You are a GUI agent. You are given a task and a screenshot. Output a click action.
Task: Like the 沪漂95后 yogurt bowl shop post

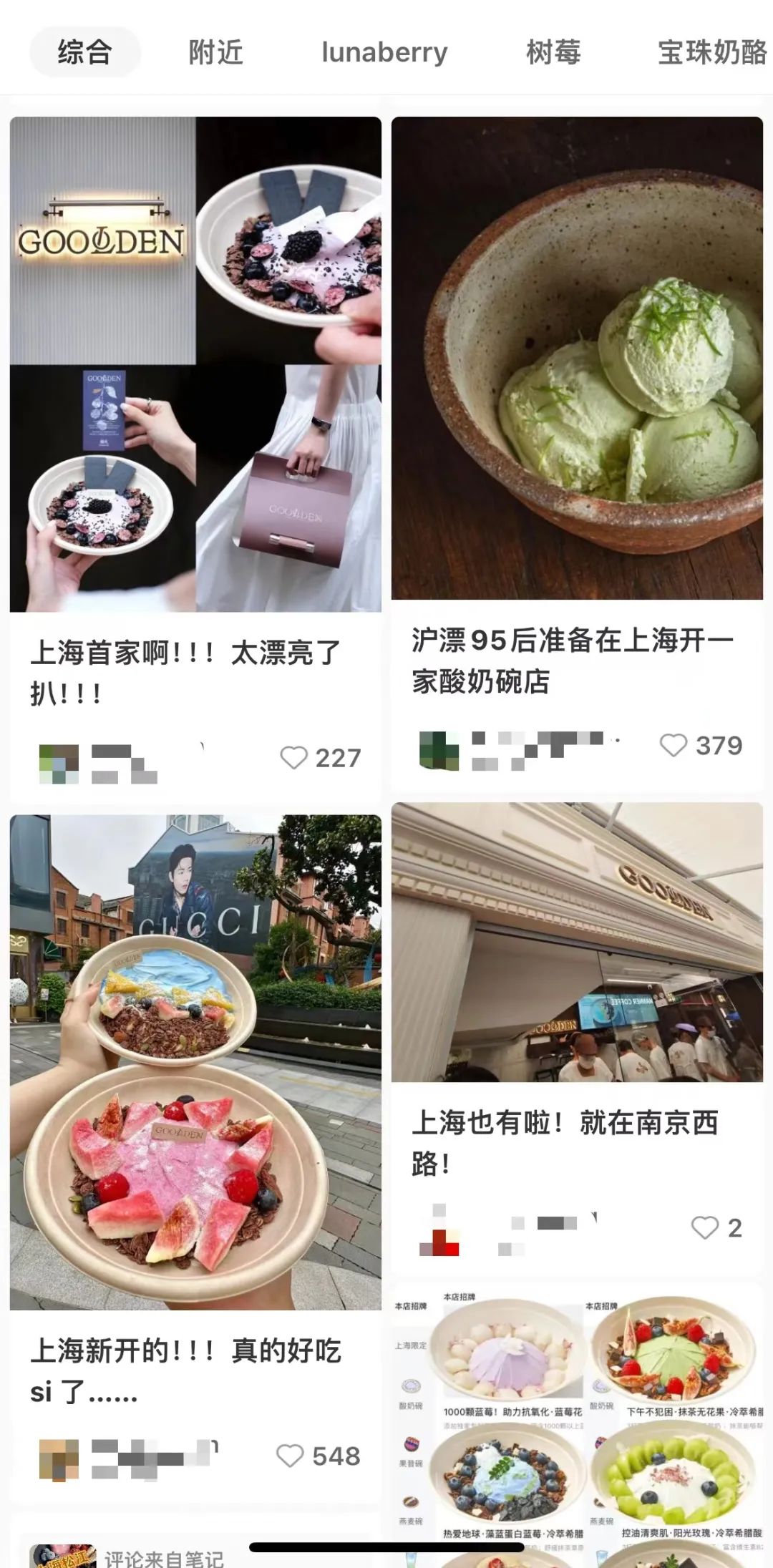point(674,745)
